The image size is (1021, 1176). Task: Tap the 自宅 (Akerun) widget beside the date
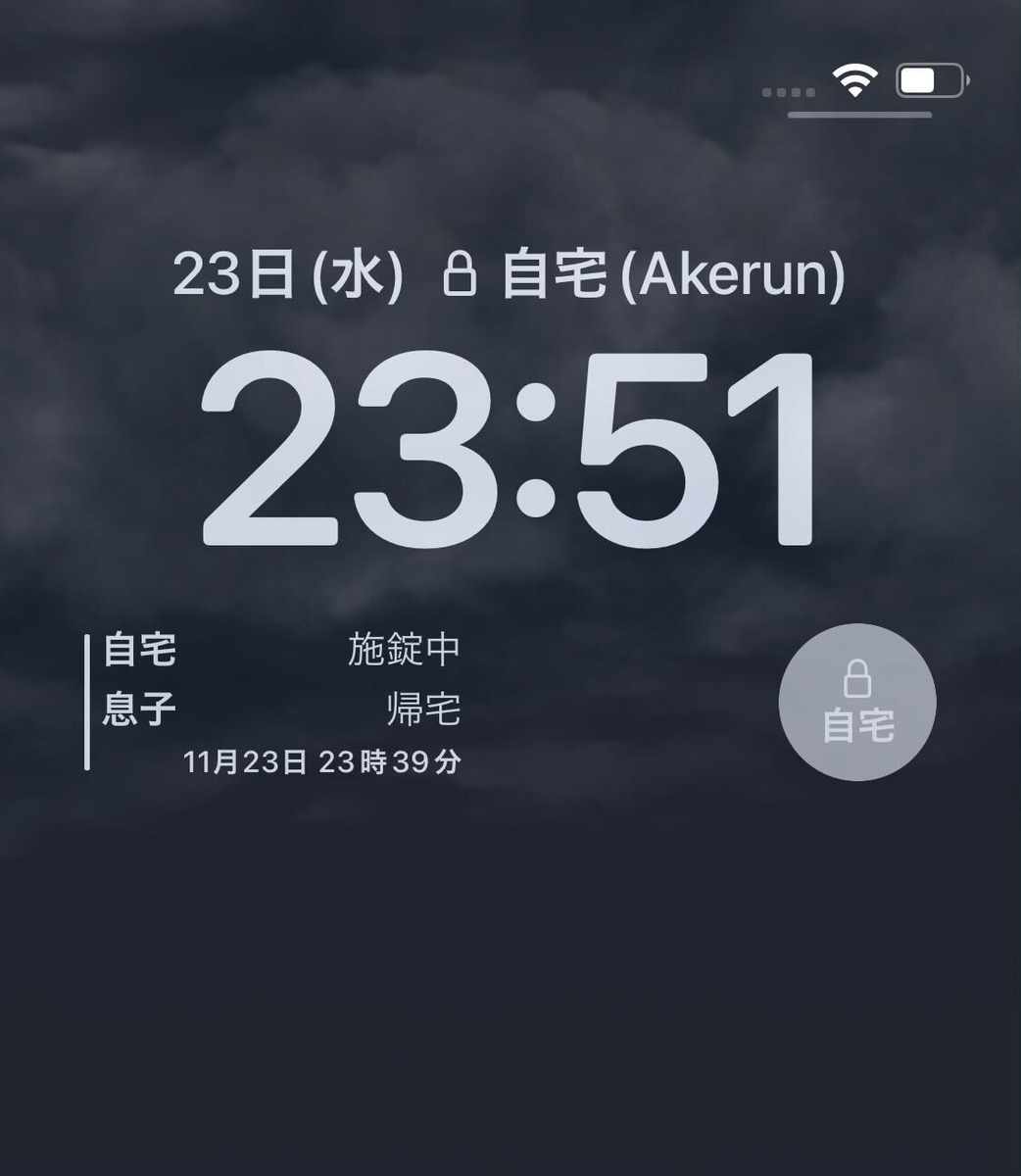click(644, 274)
